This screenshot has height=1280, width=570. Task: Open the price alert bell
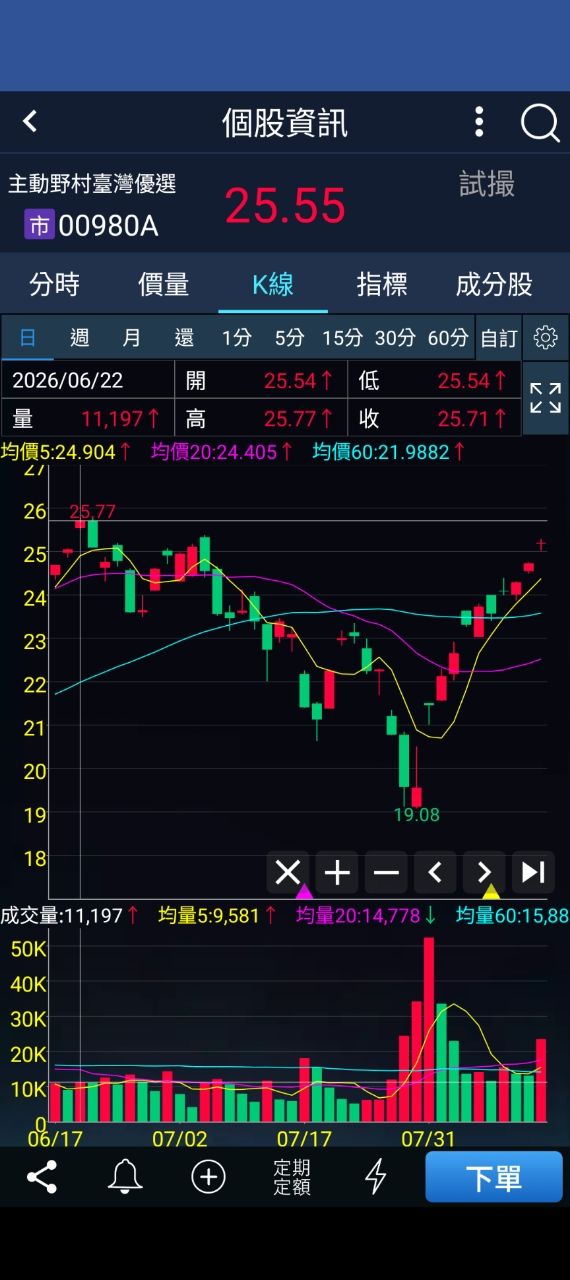coord(125,1177)
